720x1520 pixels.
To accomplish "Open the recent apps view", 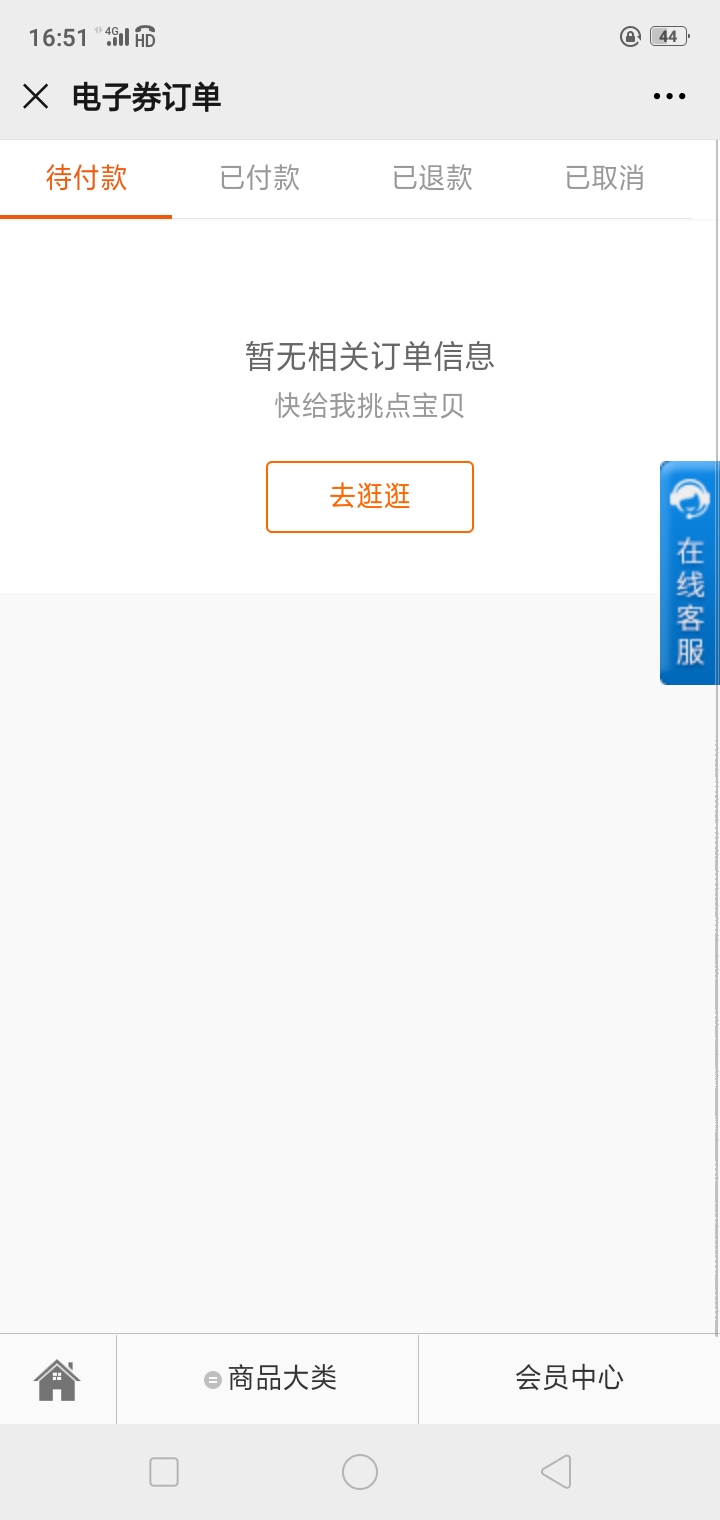I will click(x=164, y=1472).
